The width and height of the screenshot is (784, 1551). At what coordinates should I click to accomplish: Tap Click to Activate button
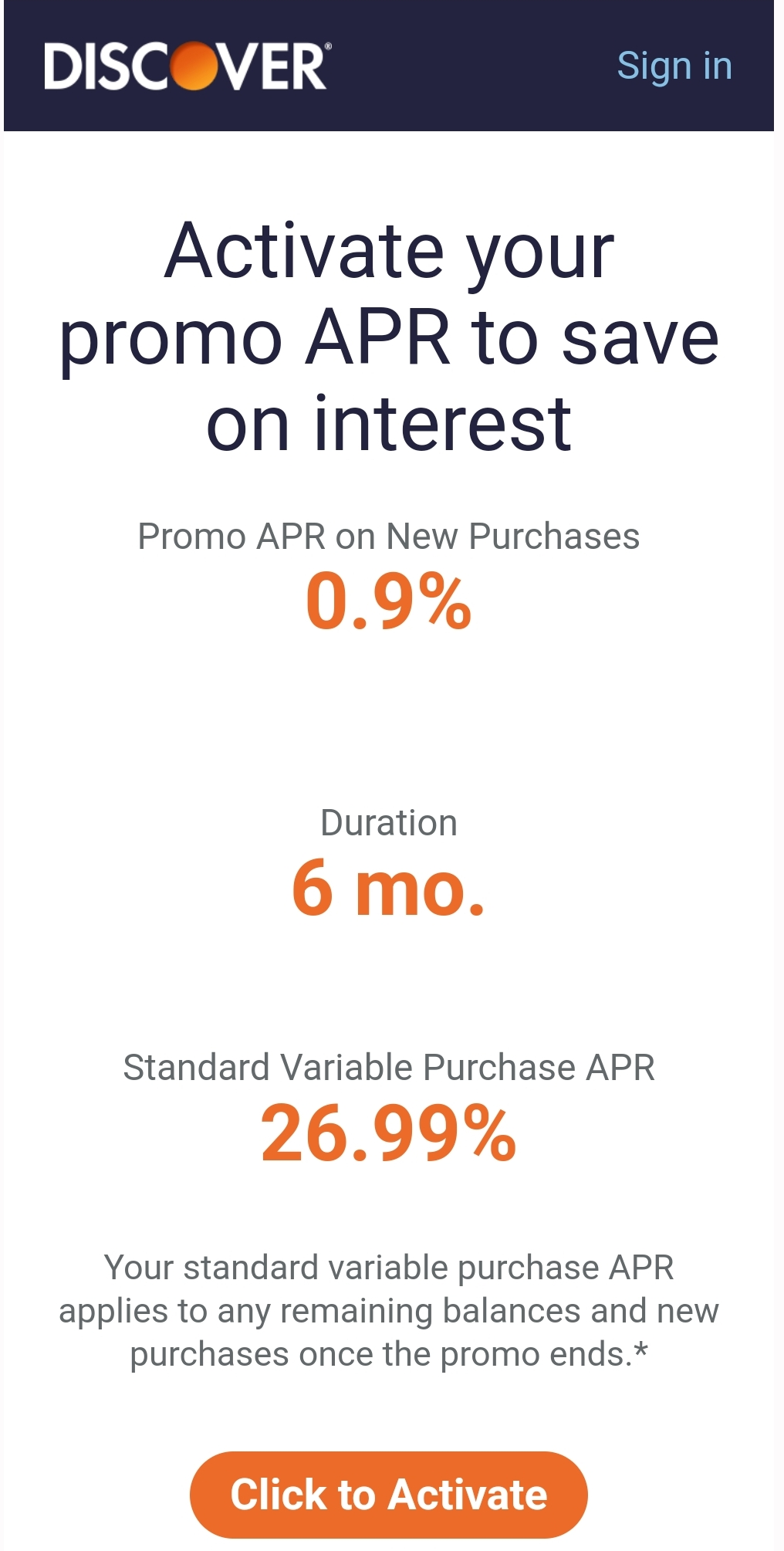389,1495
